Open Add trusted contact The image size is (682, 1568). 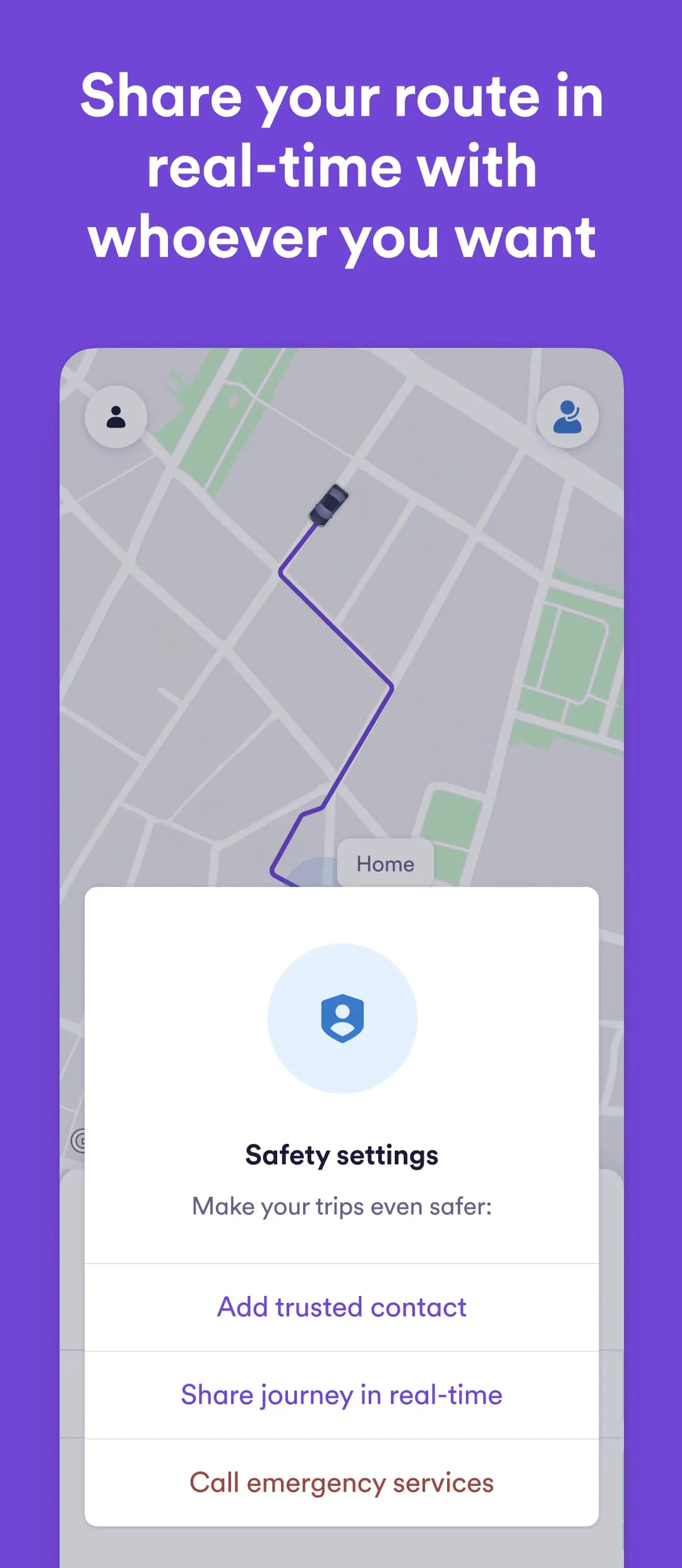[341, 1307]
